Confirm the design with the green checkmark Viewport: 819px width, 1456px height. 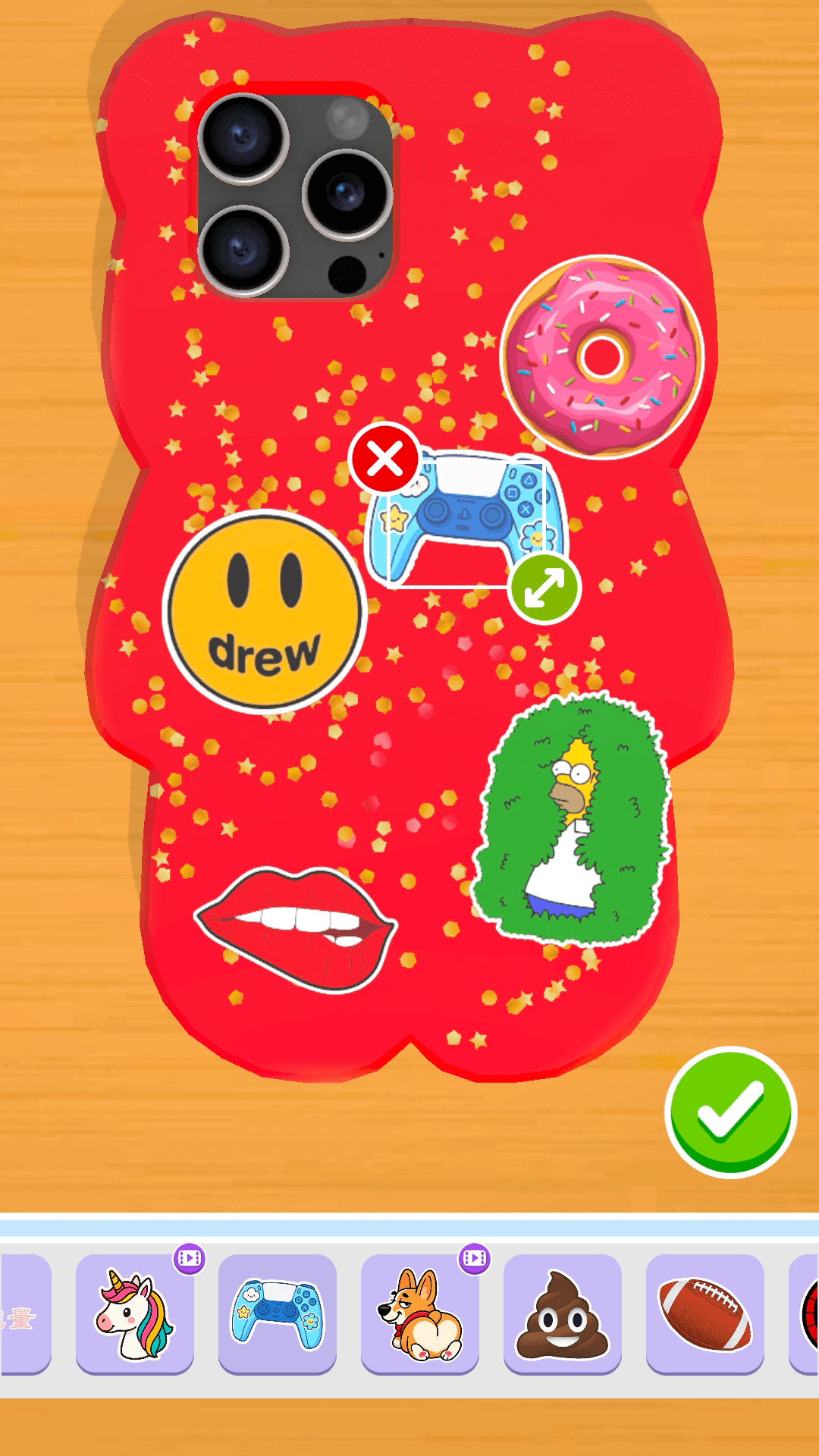730,1112
